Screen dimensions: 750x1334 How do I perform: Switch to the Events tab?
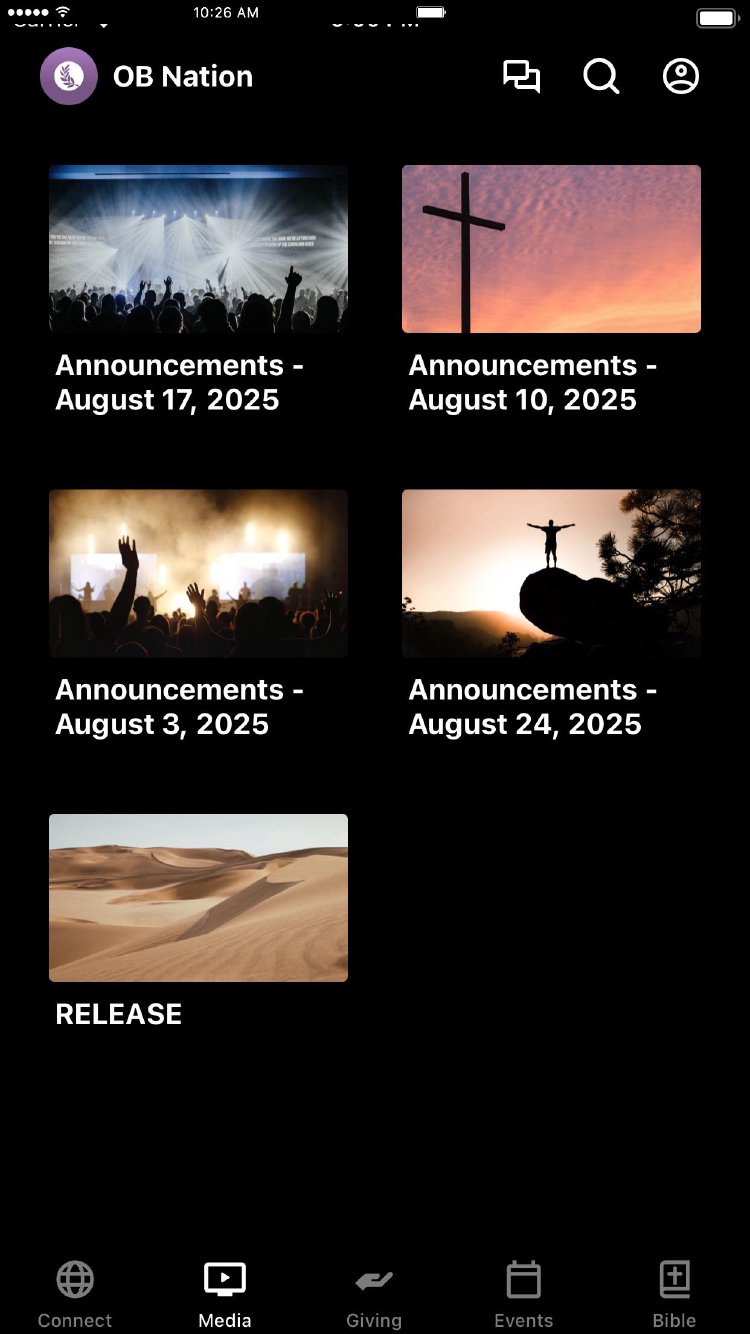(523, 1293)
